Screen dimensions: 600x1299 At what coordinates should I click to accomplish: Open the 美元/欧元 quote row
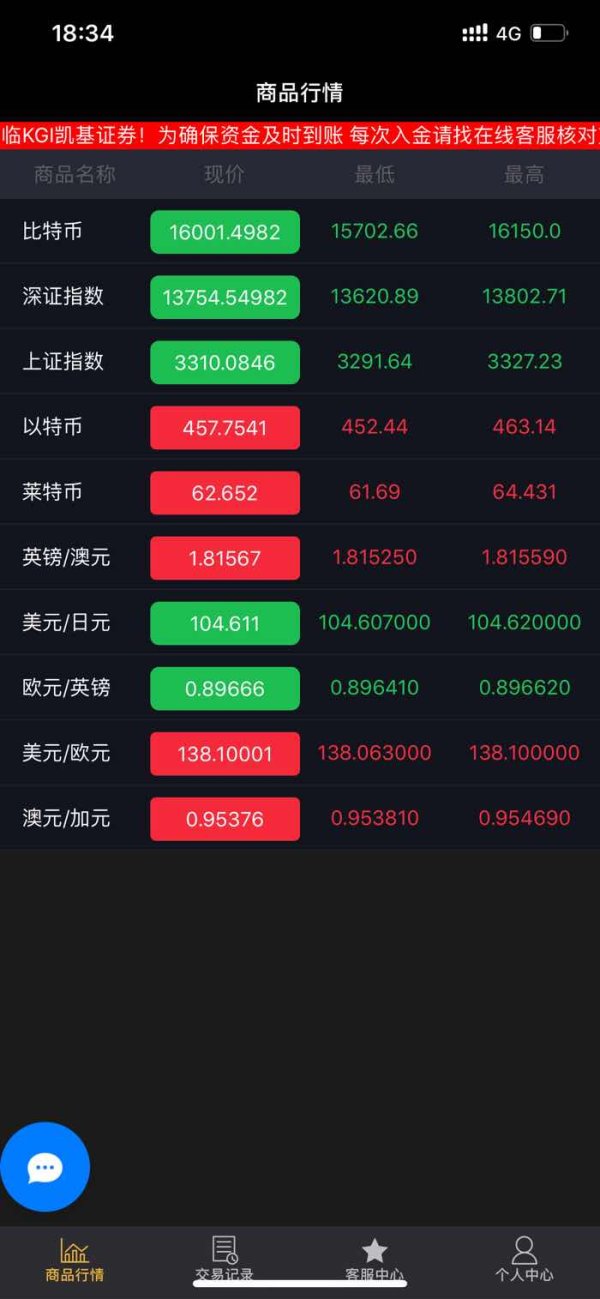click(300, 753)
